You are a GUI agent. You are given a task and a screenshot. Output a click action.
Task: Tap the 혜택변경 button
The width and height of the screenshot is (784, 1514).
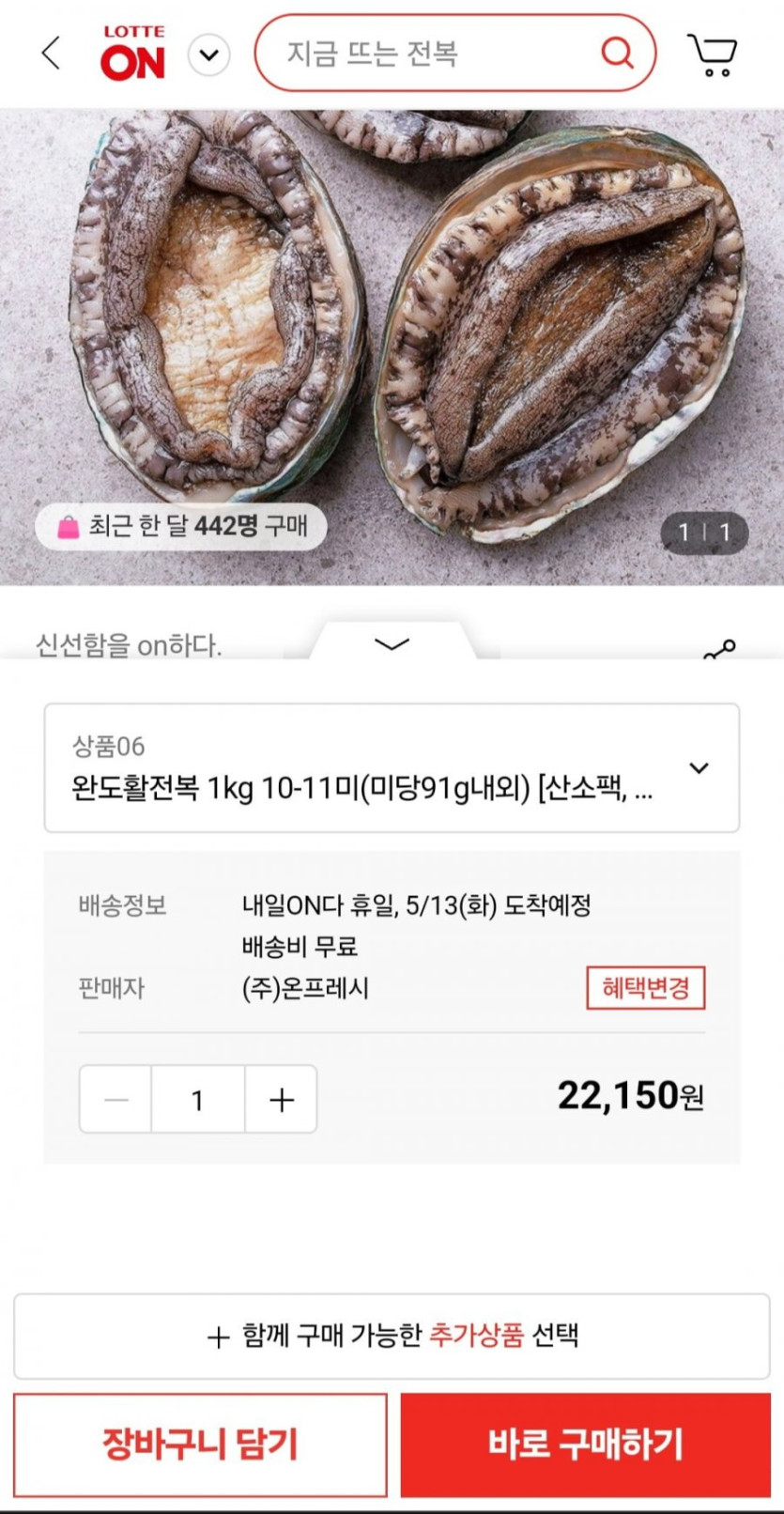(645, 988)
